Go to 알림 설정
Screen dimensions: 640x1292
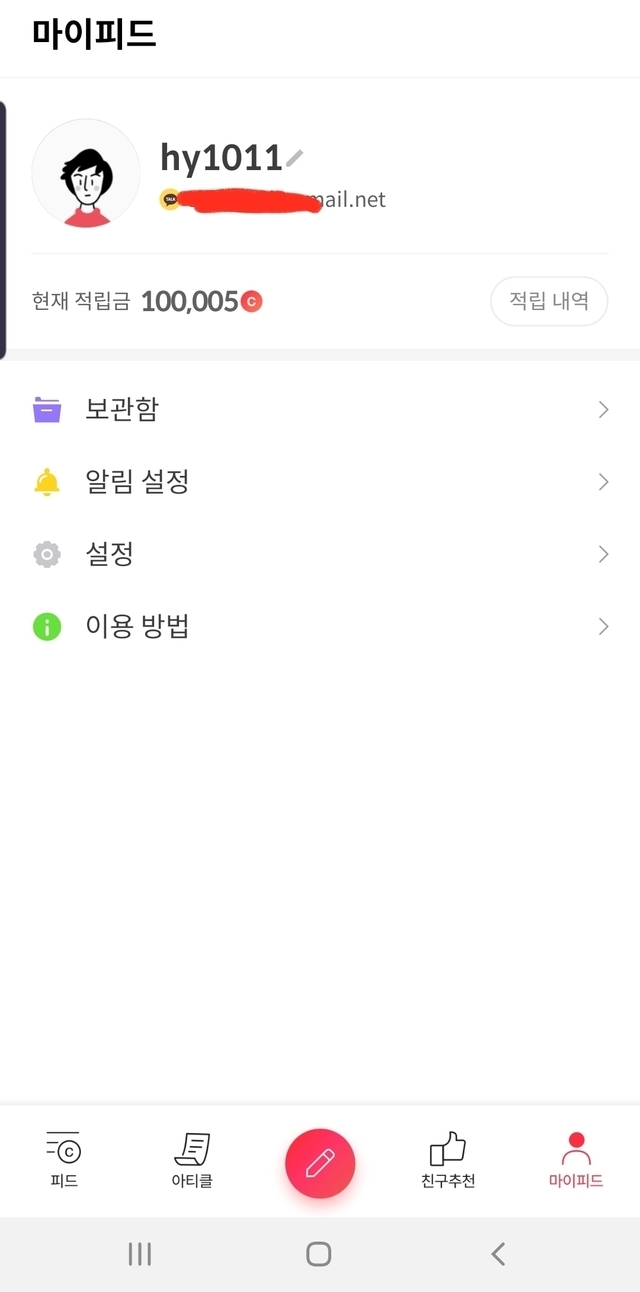[320, 482]
